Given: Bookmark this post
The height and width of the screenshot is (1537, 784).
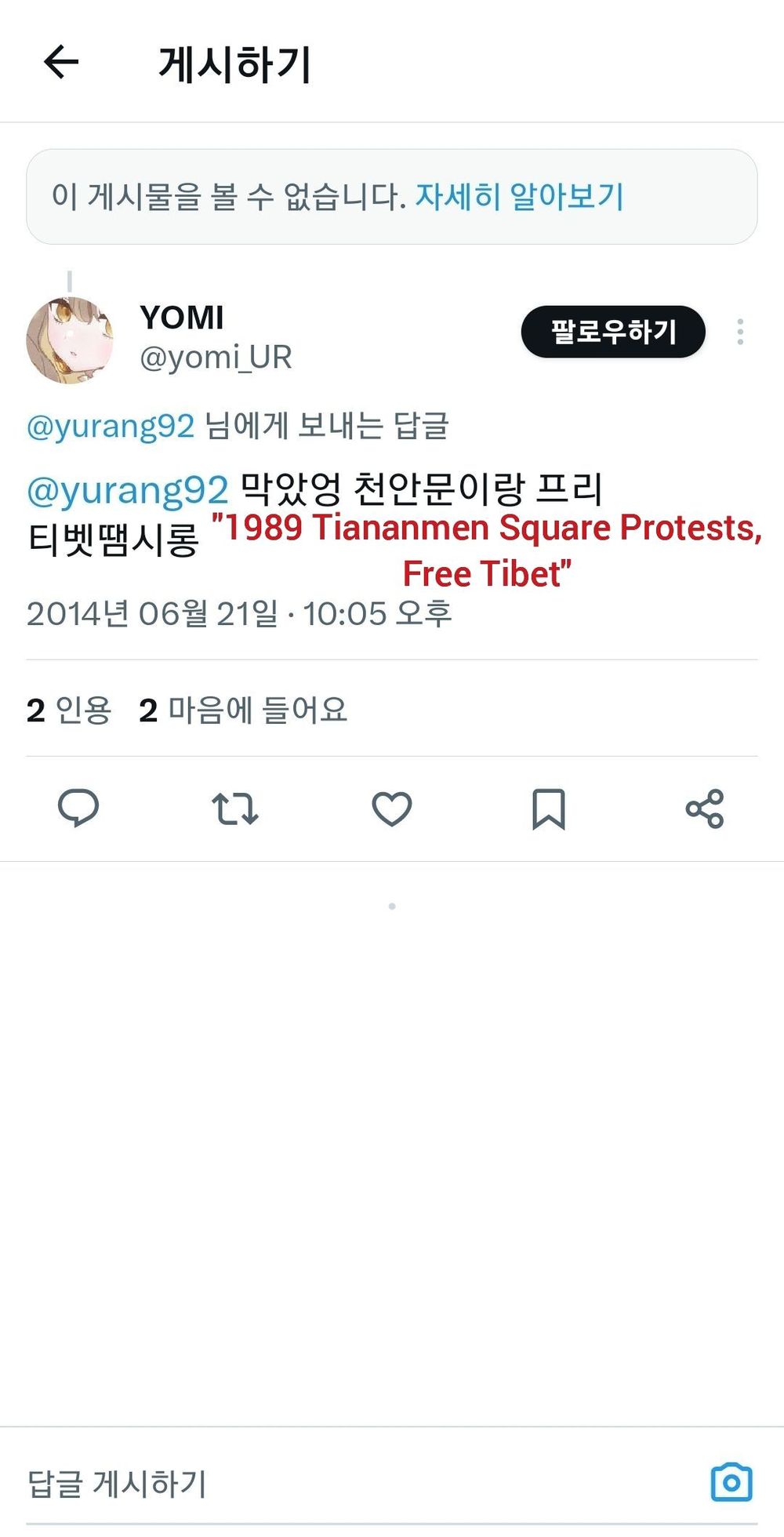Looking at the screenshot, I should coord(548,808).
